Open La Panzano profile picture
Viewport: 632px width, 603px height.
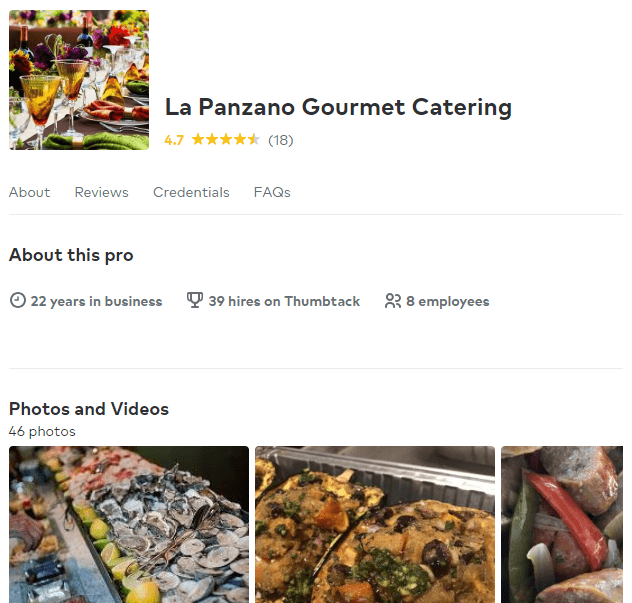pos(79,80)
